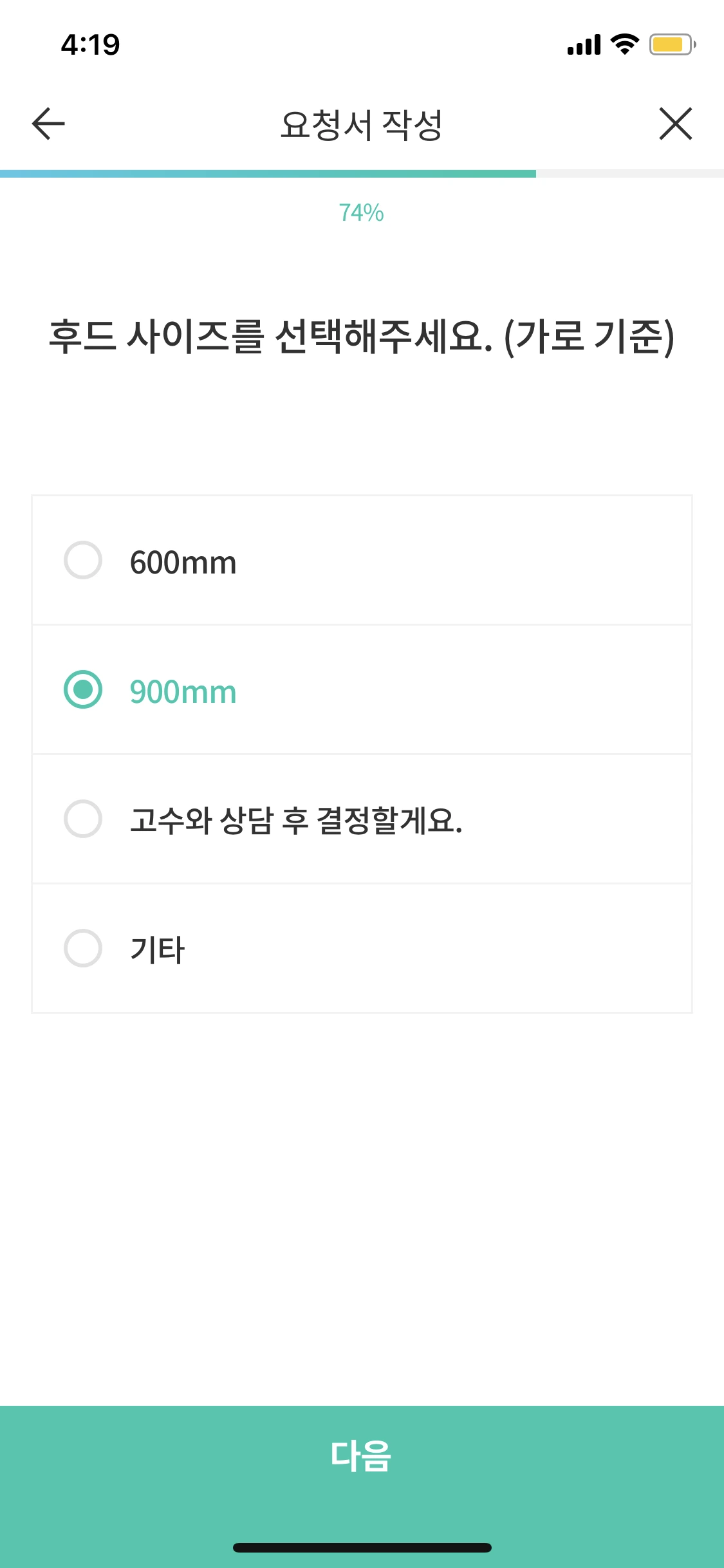
Task: Tap the 600mm option row
Action: pos(362,561)
